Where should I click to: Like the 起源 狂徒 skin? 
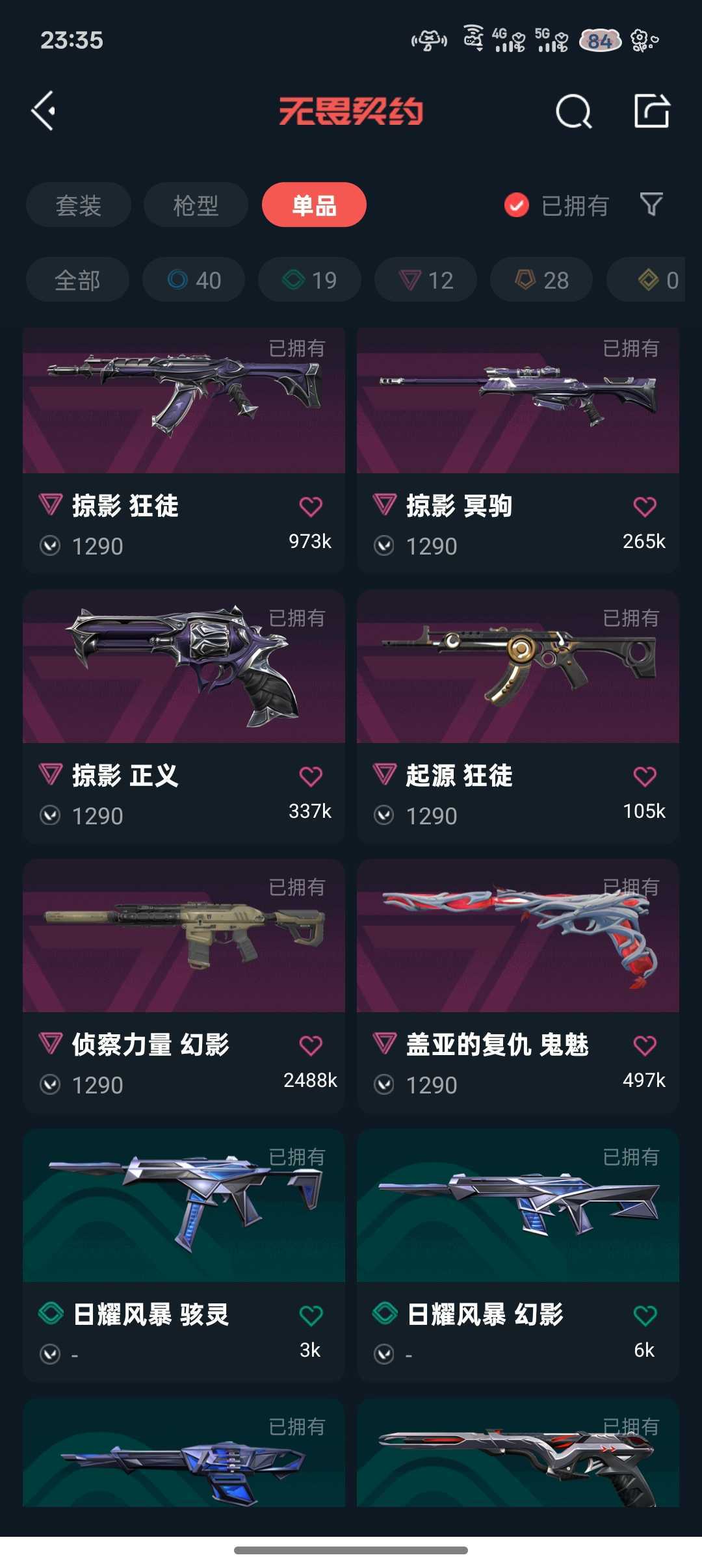[x=644, y=776]
